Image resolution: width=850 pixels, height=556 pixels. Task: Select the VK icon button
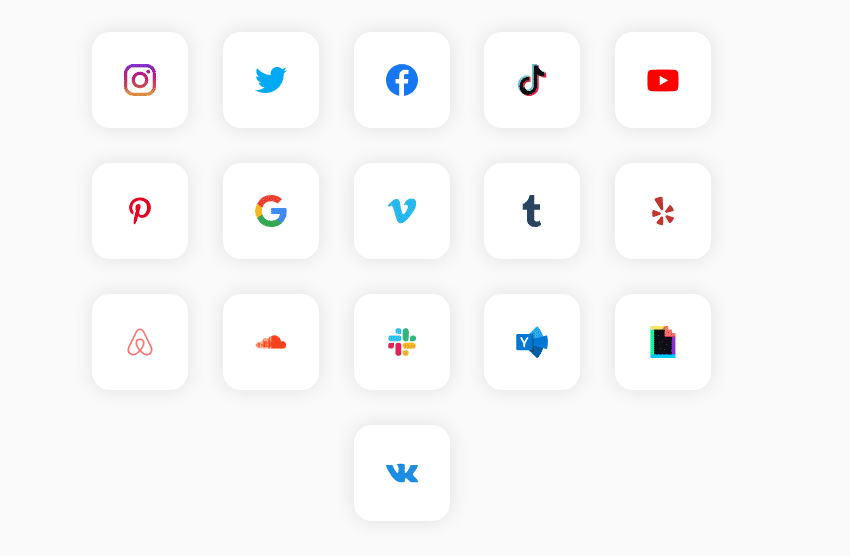[x=402, y=473]
